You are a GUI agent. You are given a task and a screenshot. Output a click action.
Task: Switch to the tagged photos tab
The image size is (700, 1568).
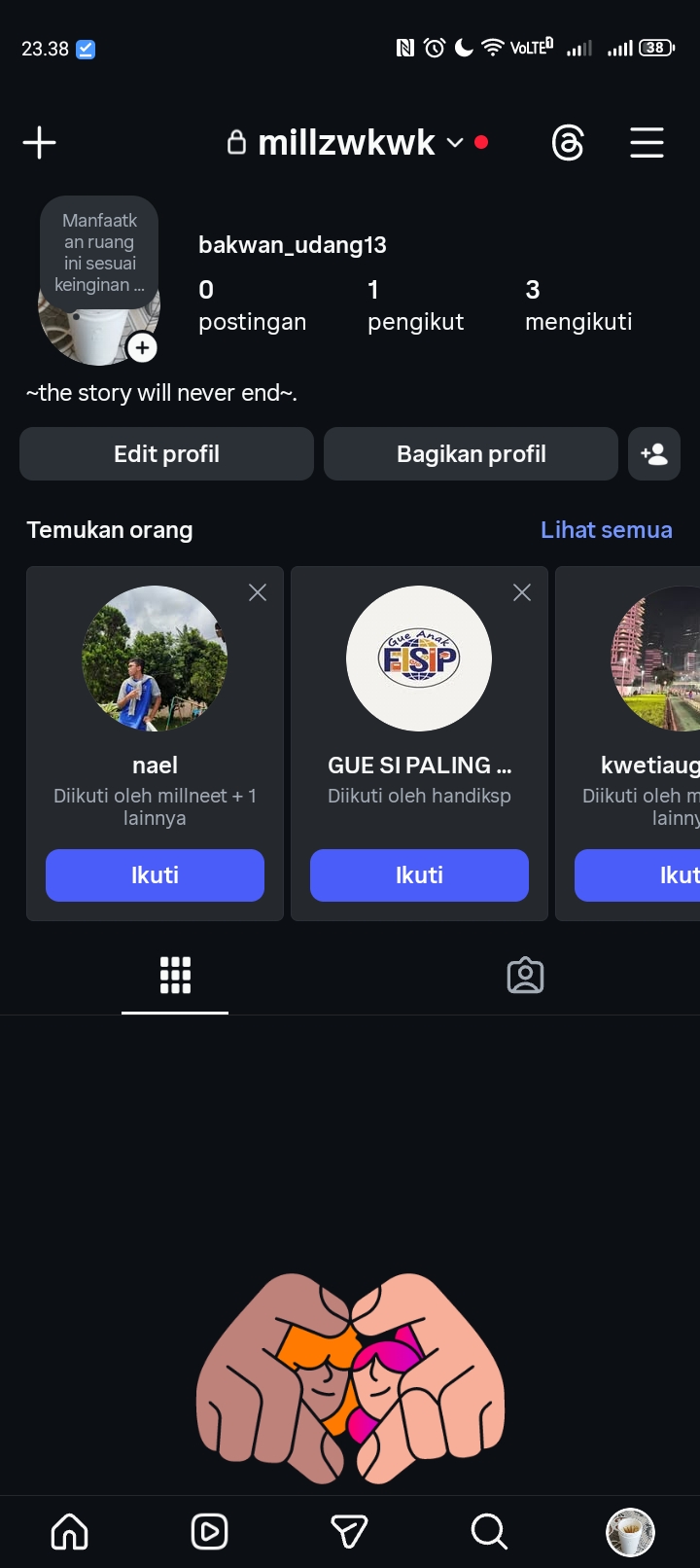[x=525, y=975]
